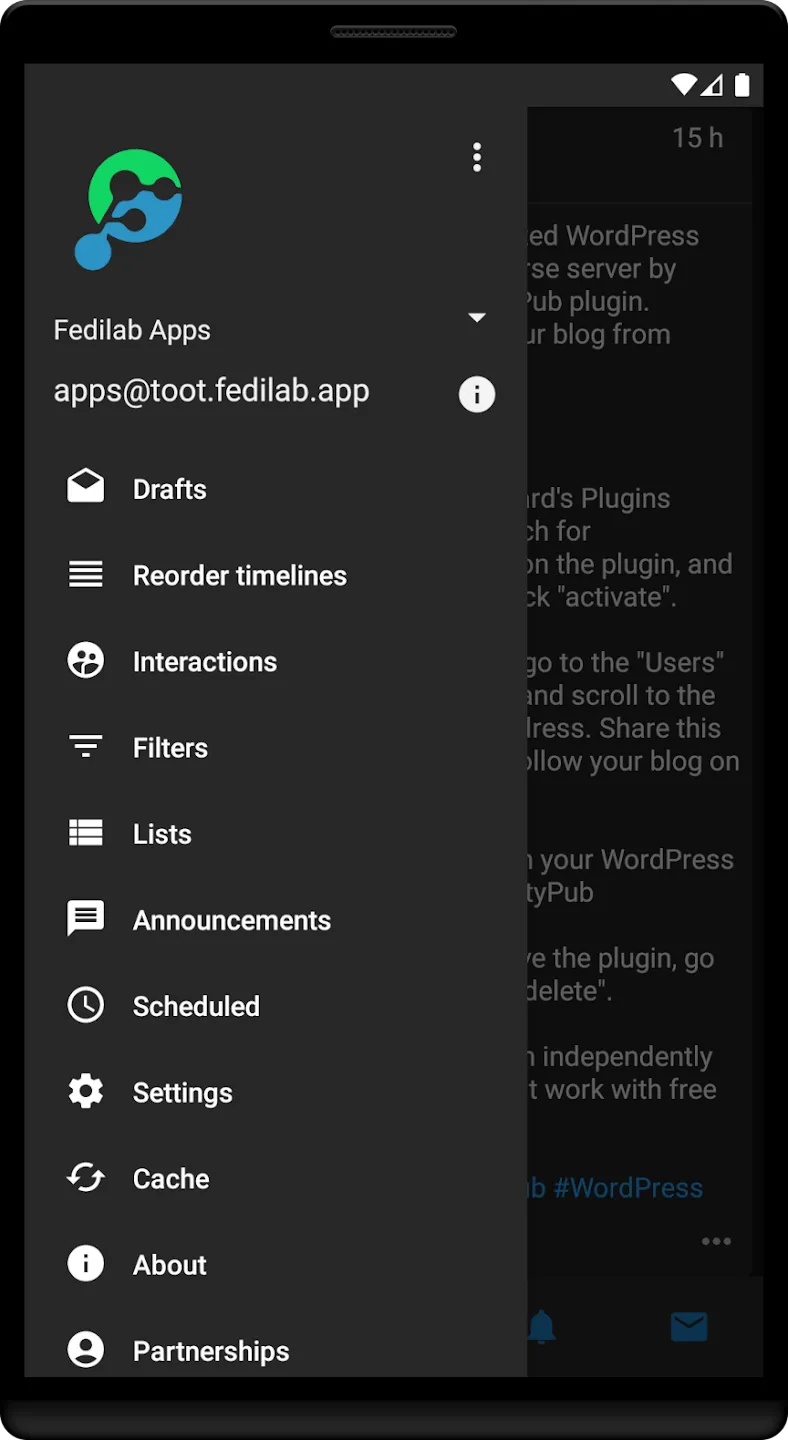This screenshot has height=1440, width=788.
Task: Go to Interactions
Action: coord(276,661)
